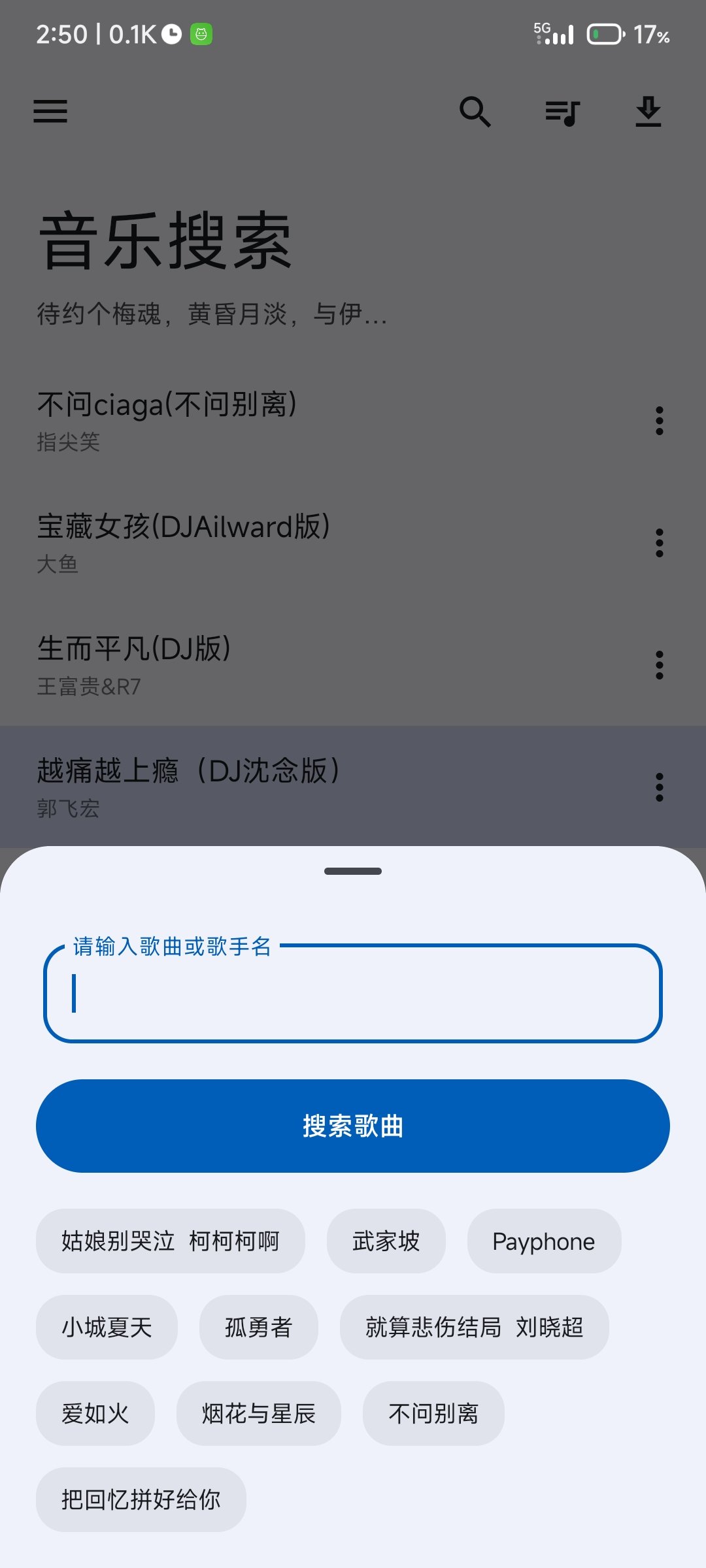The height and width of the screenshot is (1568, 706).
Task: Collapse the search dialog via its top handle bar
Action: tap(353, 871)
